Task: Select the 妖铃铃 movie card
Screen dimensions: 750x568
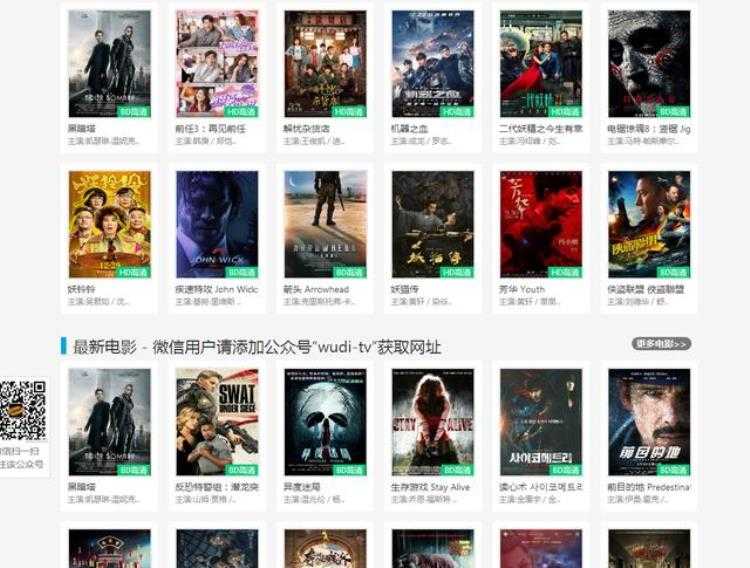Action: pyautogui.click(x=109, y=224)
